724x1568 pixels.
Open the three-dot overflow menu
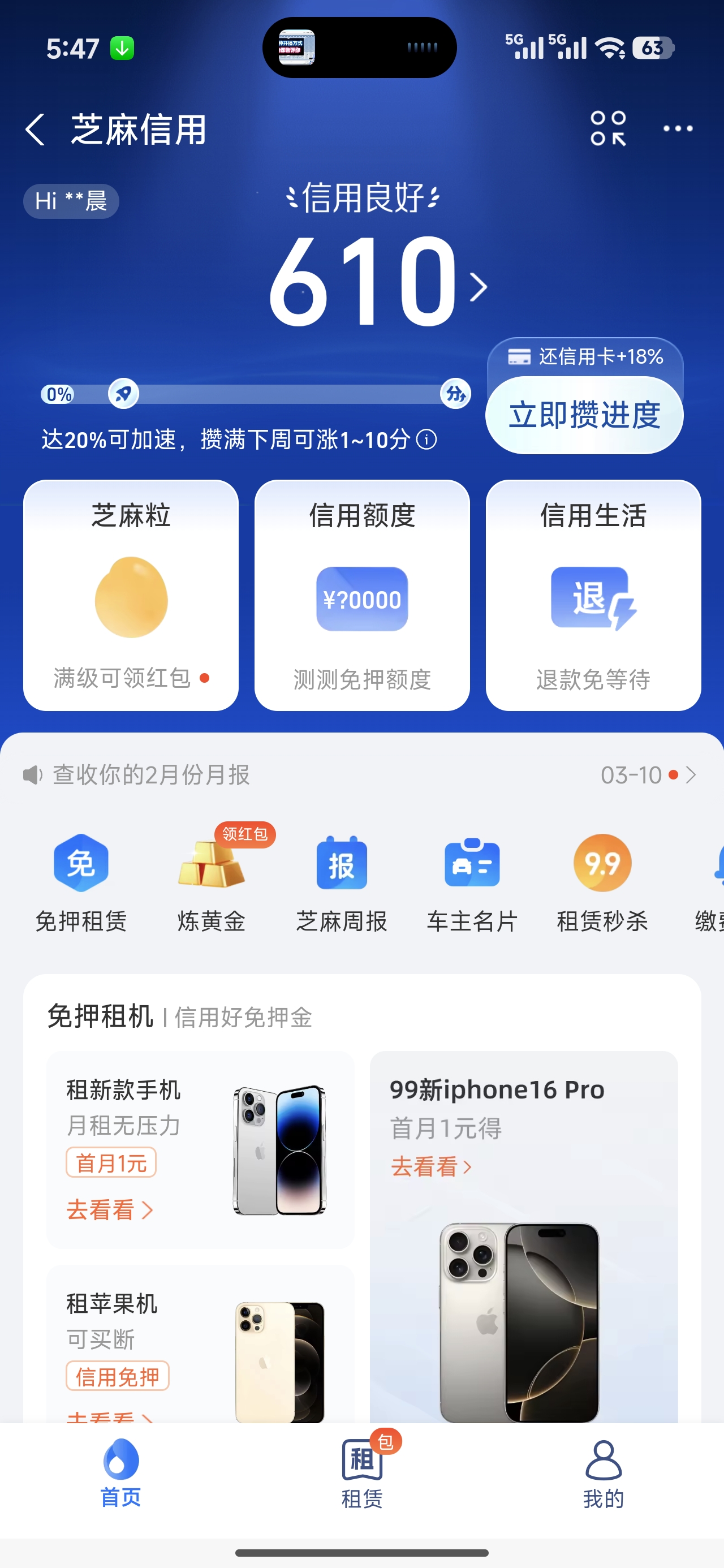click(678, 128)
